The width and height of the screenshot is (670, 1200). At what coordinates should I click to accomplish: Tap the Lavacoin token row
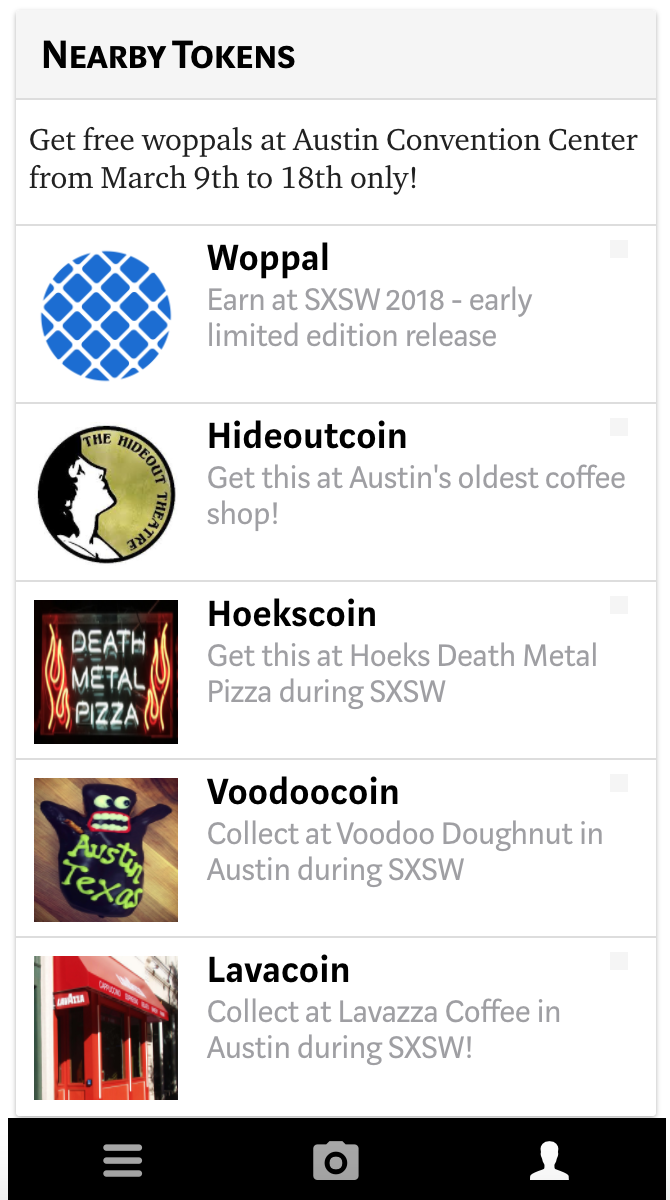pos(336,1027)
